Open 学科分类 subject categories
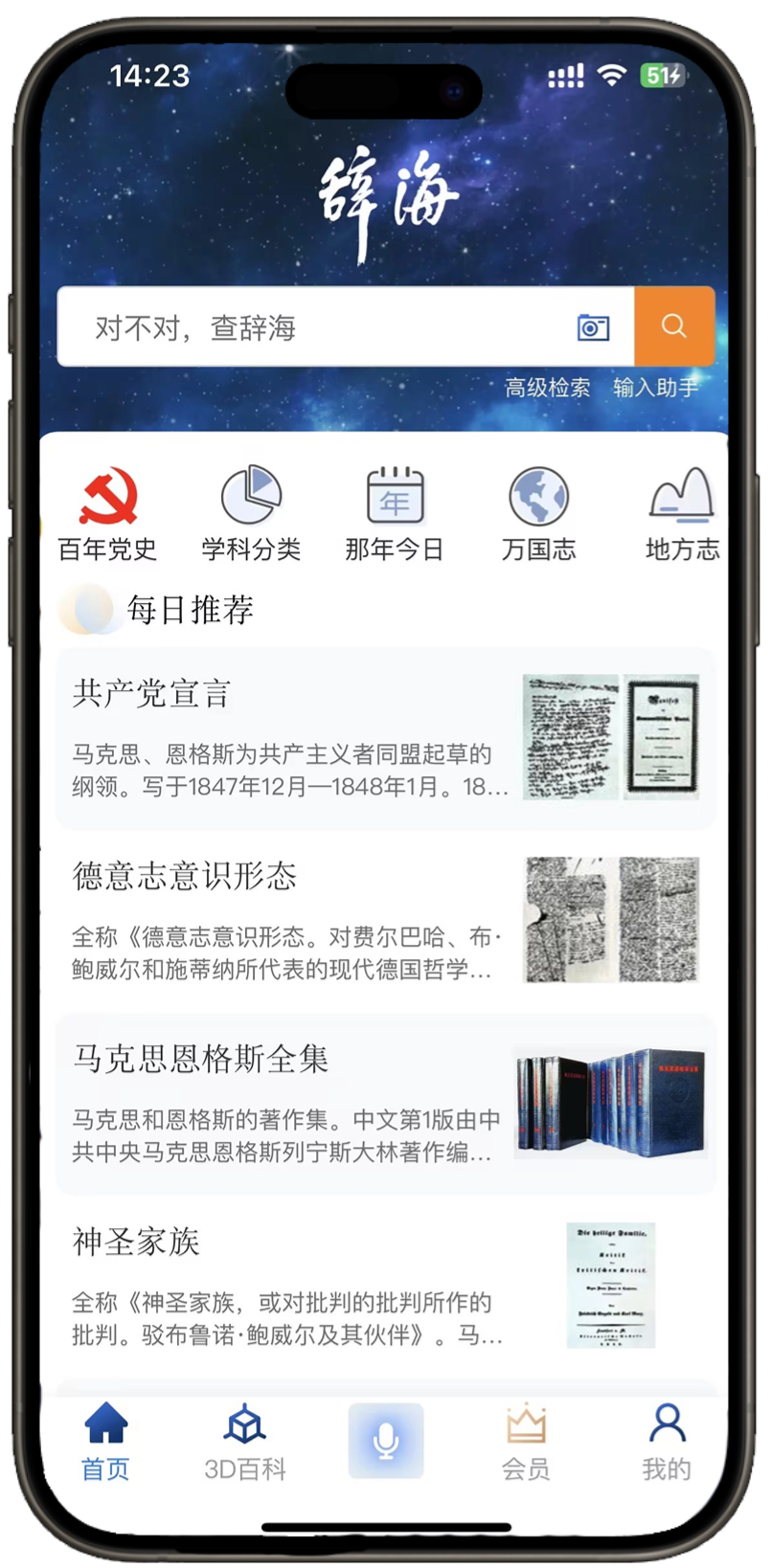Viewport: 770px width, 1568px height. [251, 514]
